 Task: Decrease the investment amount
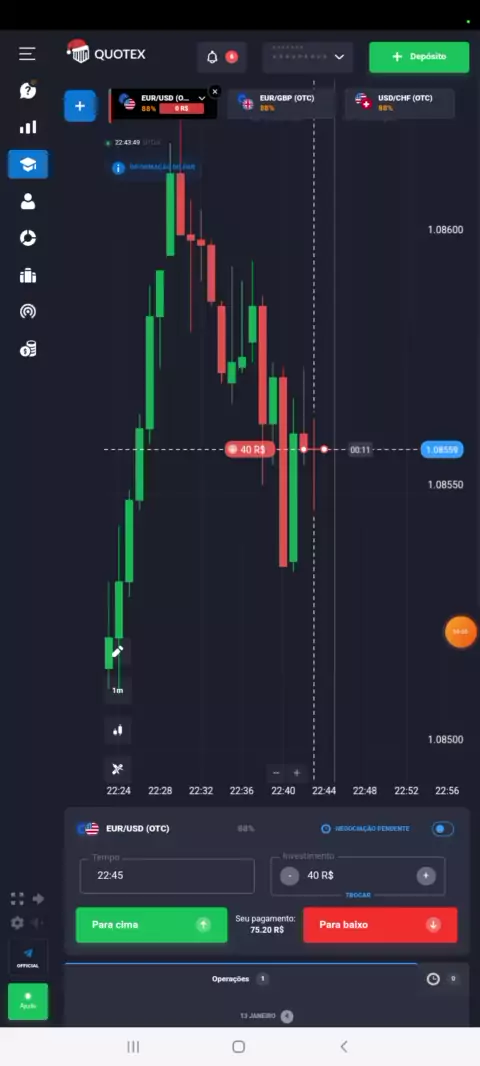[290, 876]
